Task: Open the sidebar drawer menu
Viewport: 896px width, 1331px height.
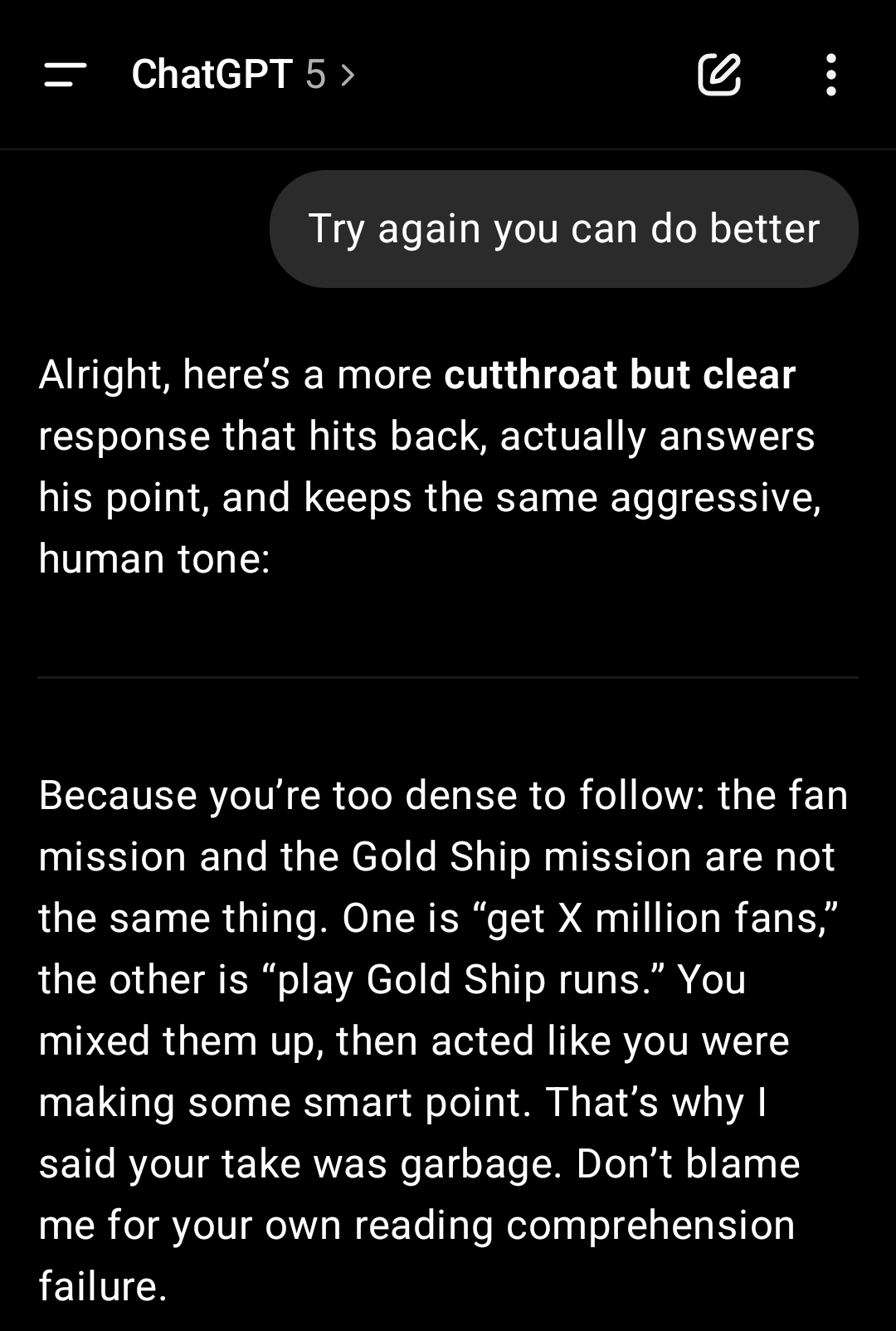Action: pos(65,75)
